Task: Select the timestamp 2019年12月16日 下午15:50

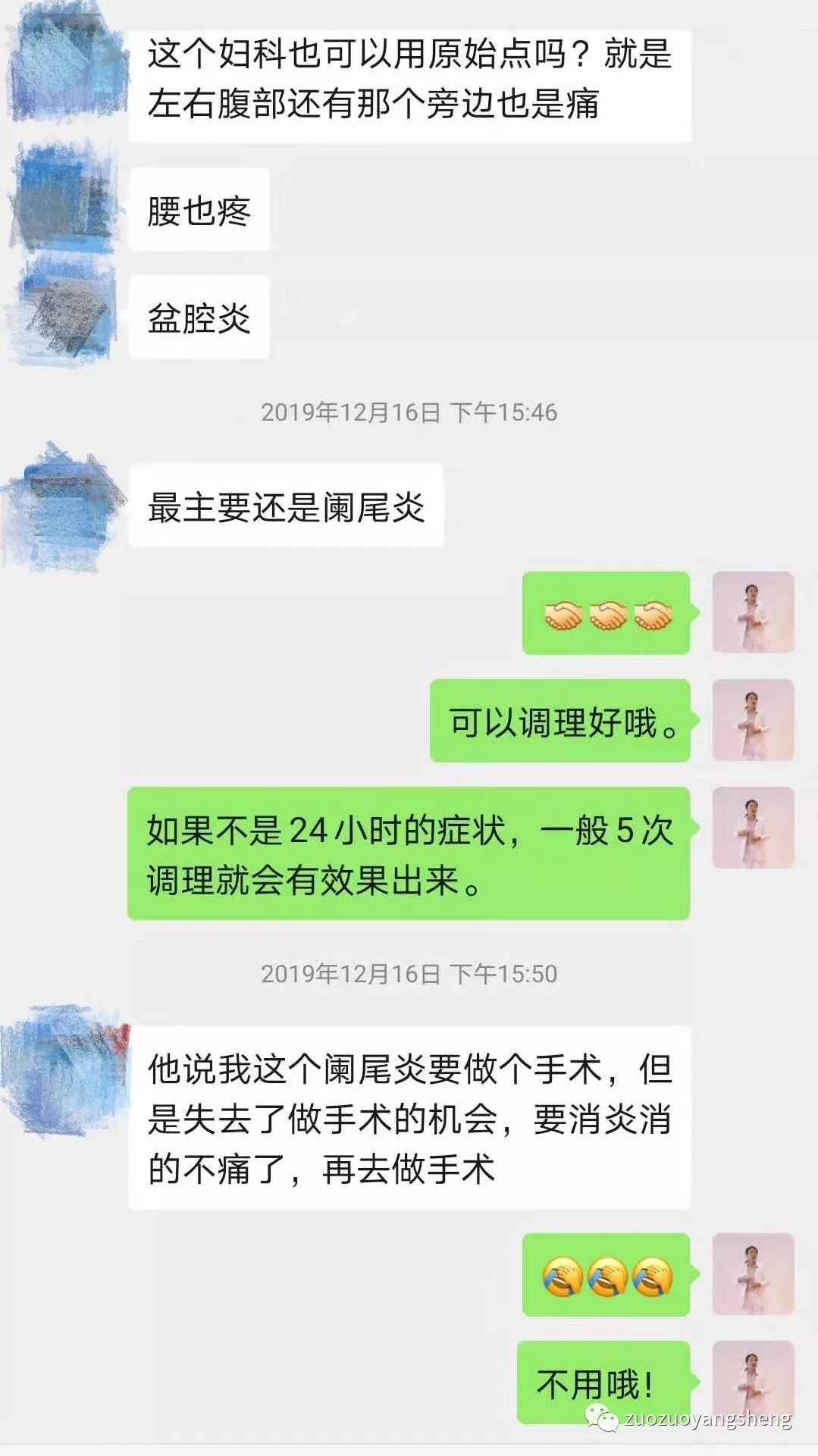Action: 409,972
